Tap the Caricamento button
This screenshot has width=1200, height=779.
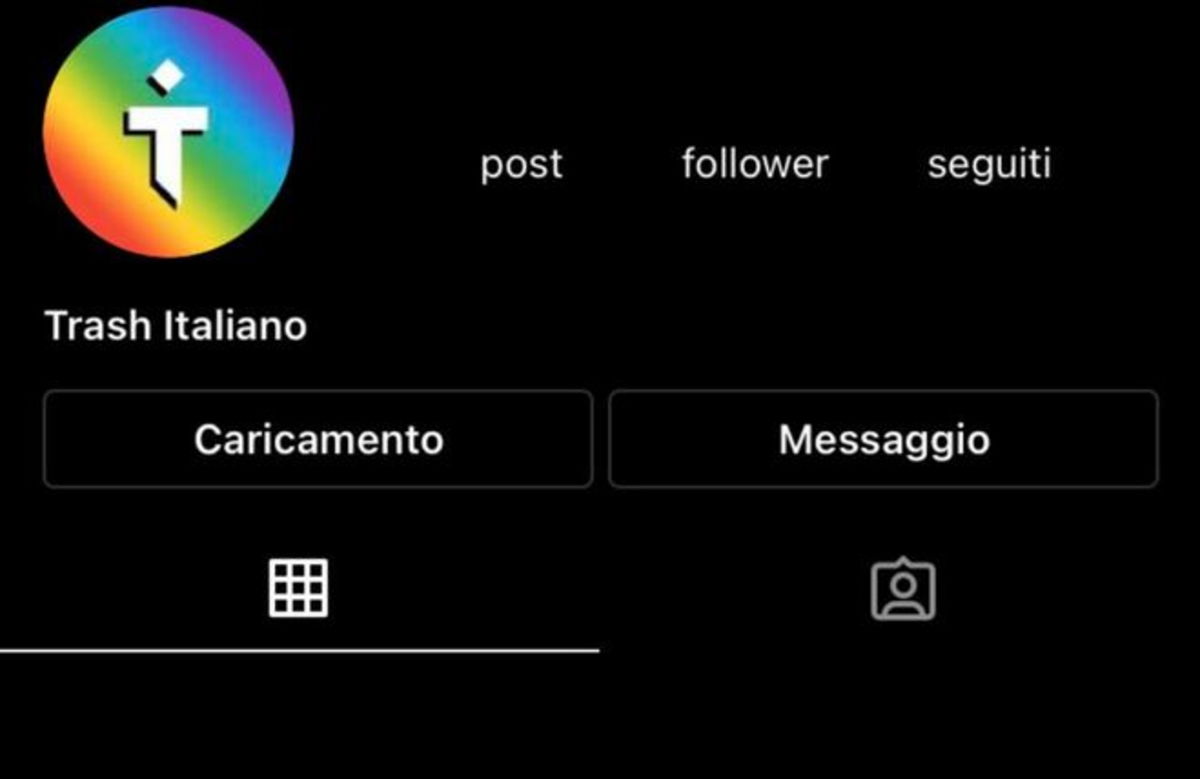tap(318, 439)
